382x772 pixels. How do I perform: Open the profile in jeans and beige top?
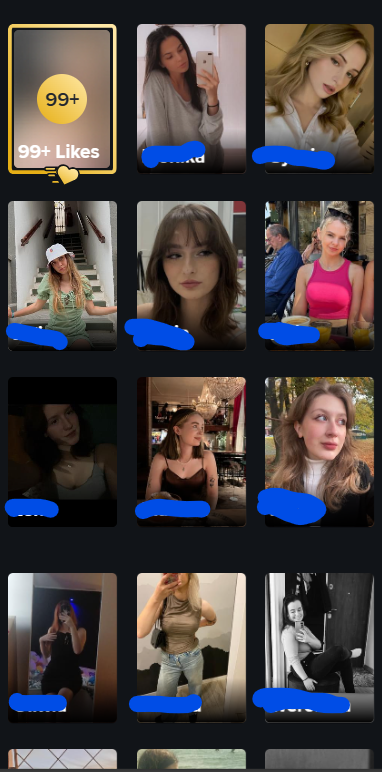(191, 647)
